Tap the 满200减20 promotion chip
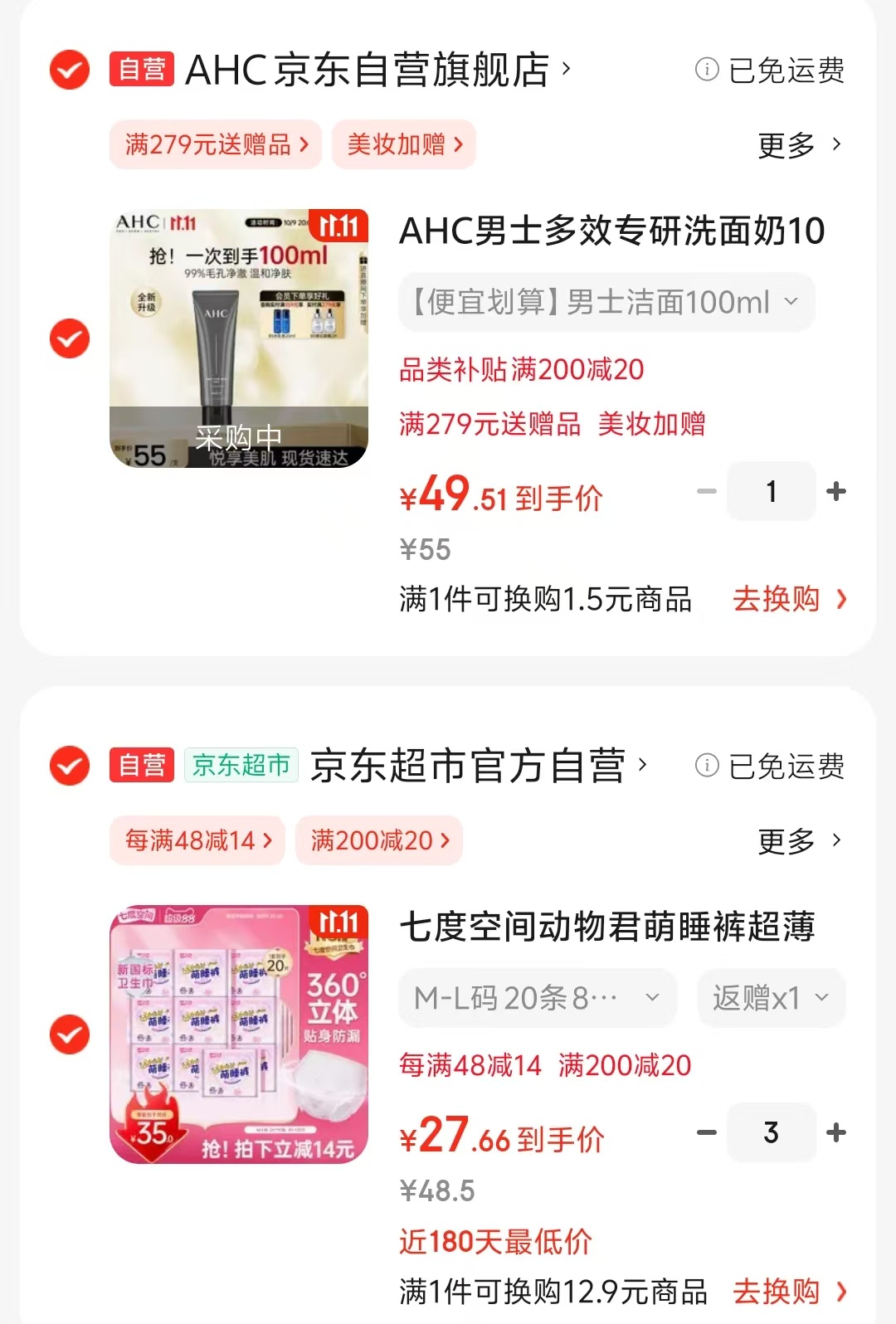 coord(379,841)
